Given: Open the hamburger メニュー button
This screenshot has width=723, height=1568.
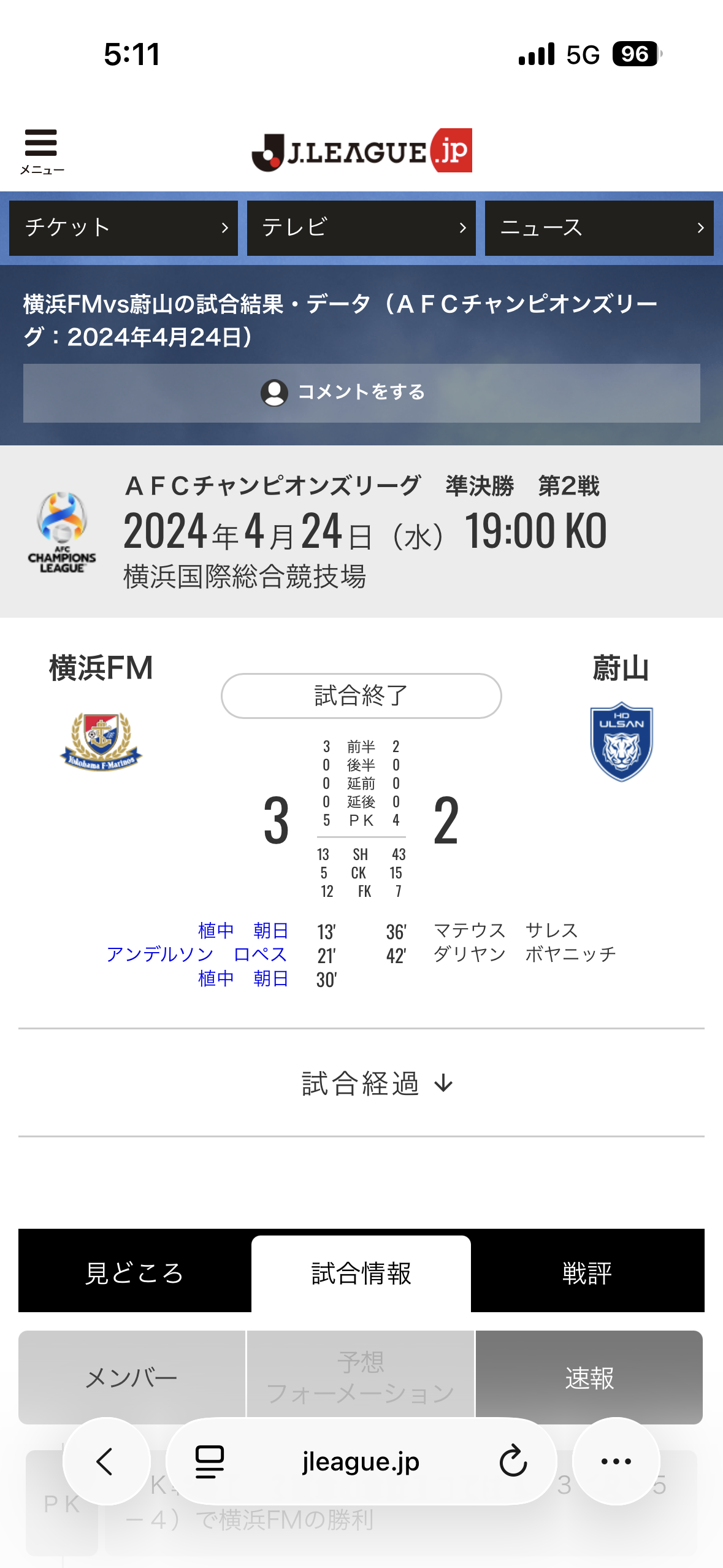Looking at the screenshot, I should [41, 151].
